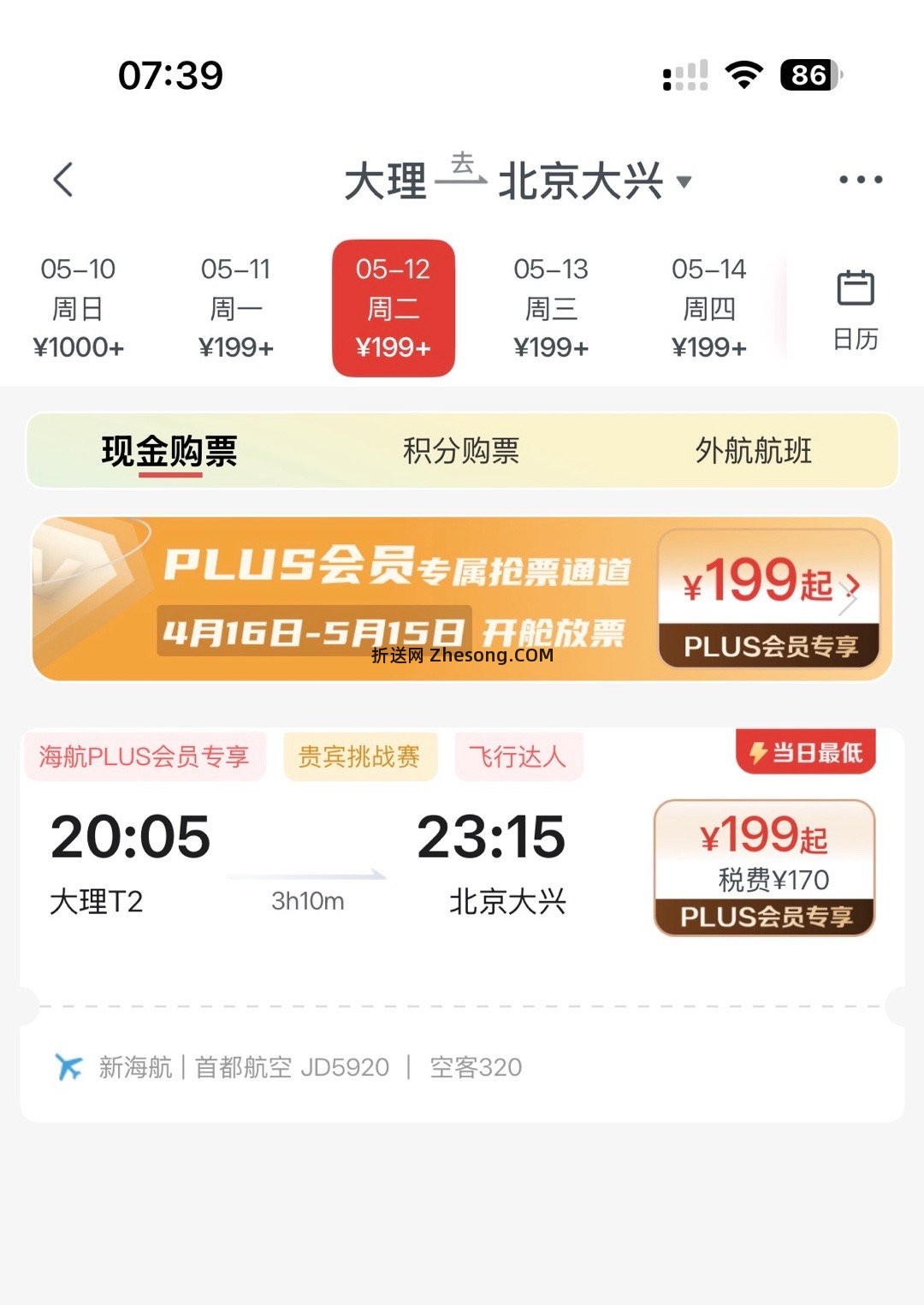Select the 现金购票 underlined tab label
Screen dimensions: 924x1305
[x=166, y=451]
